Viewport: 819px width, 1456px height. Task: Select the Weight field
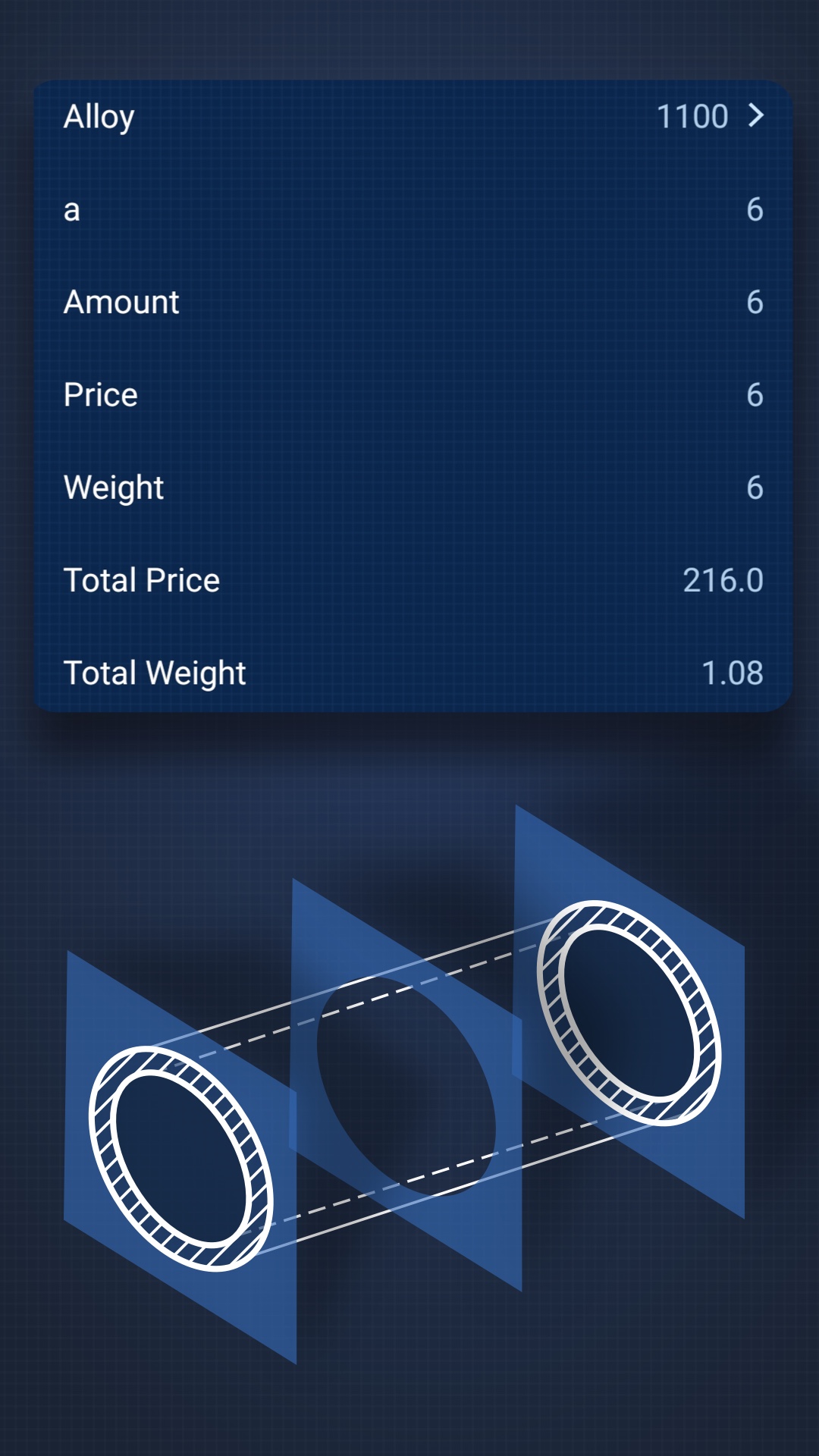754,488
